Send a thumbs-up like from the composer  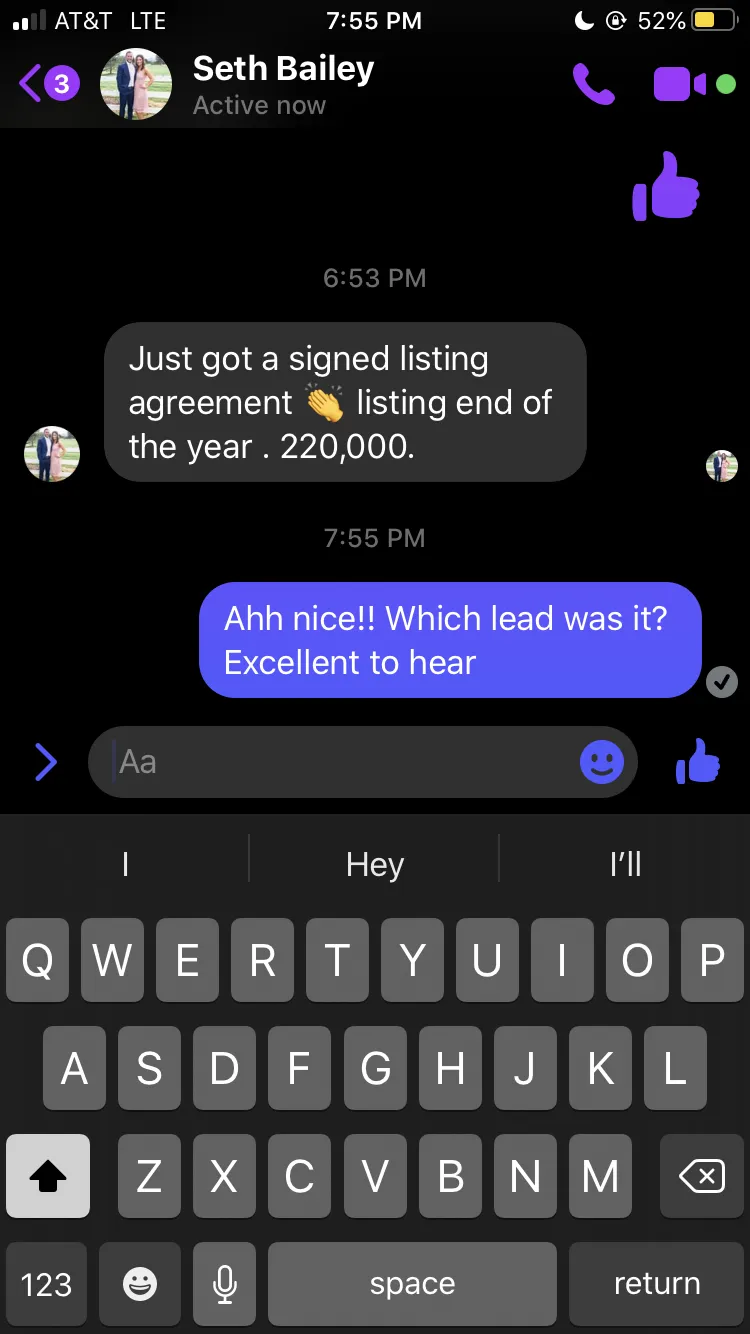pyautogui.click(x=697, y=762)
